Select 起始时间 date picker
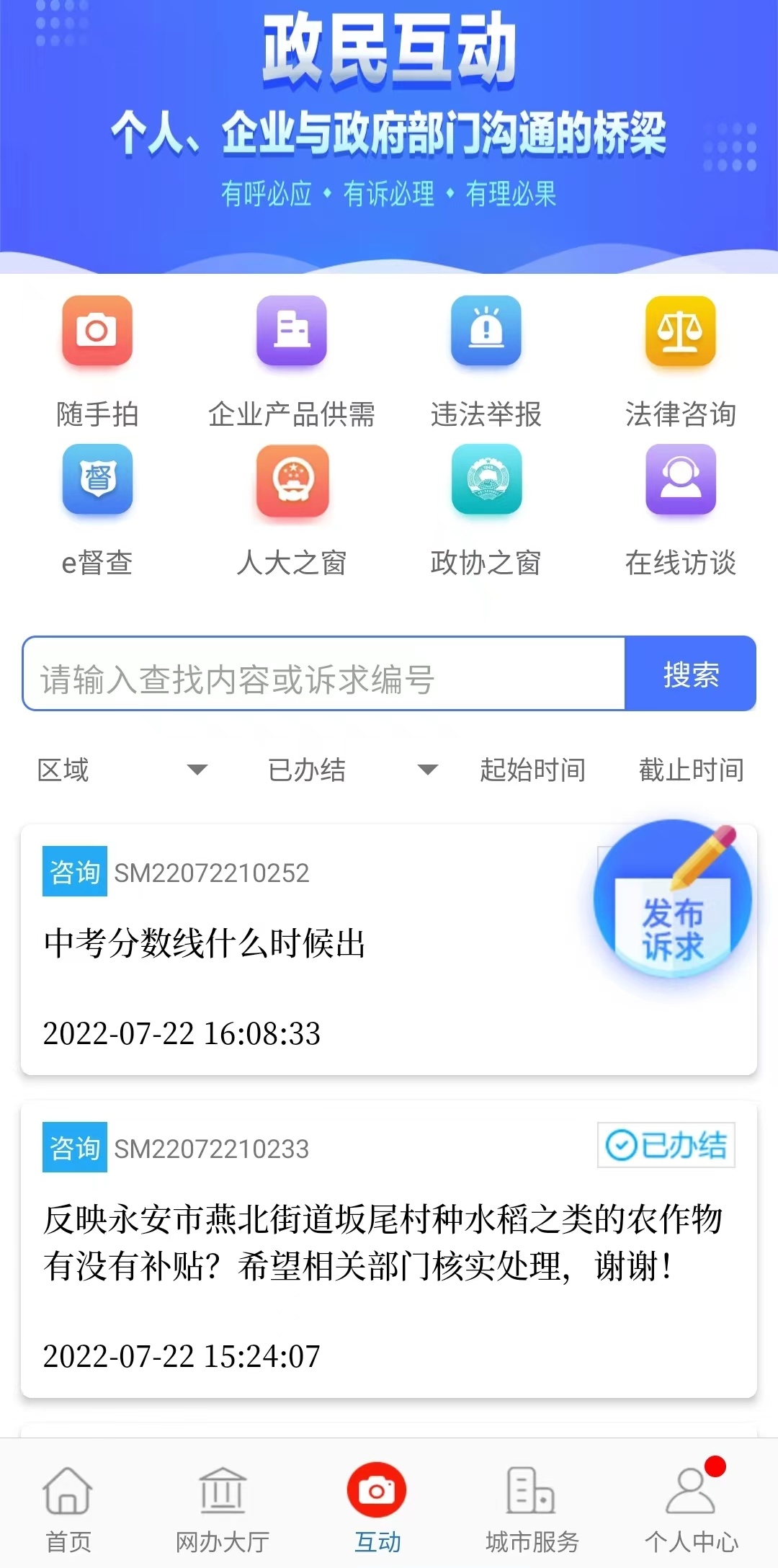This screenshot has height=1568, width=778. 532,770
